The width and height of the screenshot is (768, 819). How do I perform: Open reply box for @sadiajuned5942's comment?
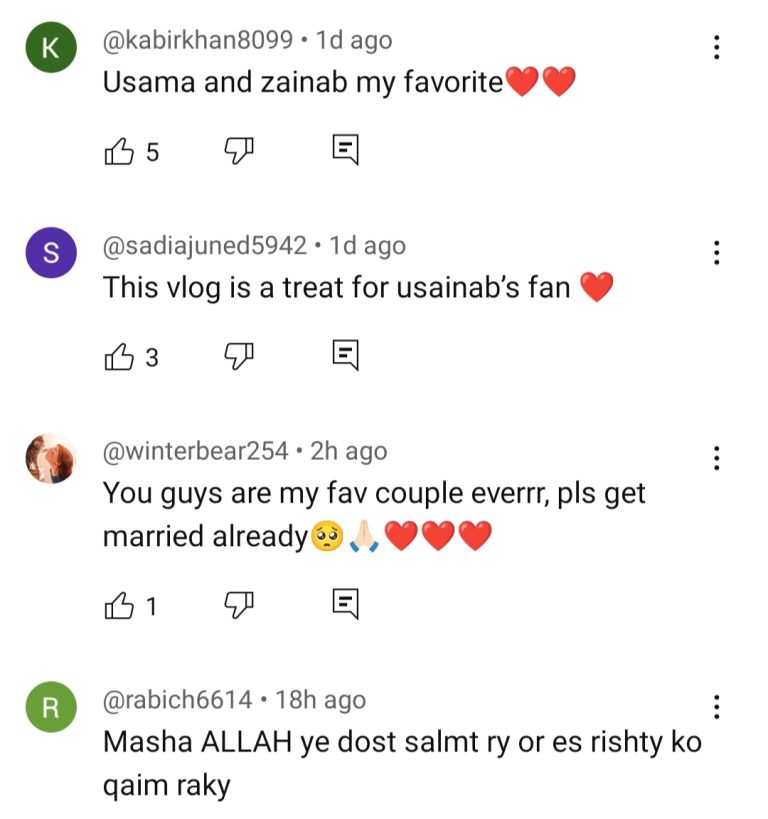tap(345, 354)
